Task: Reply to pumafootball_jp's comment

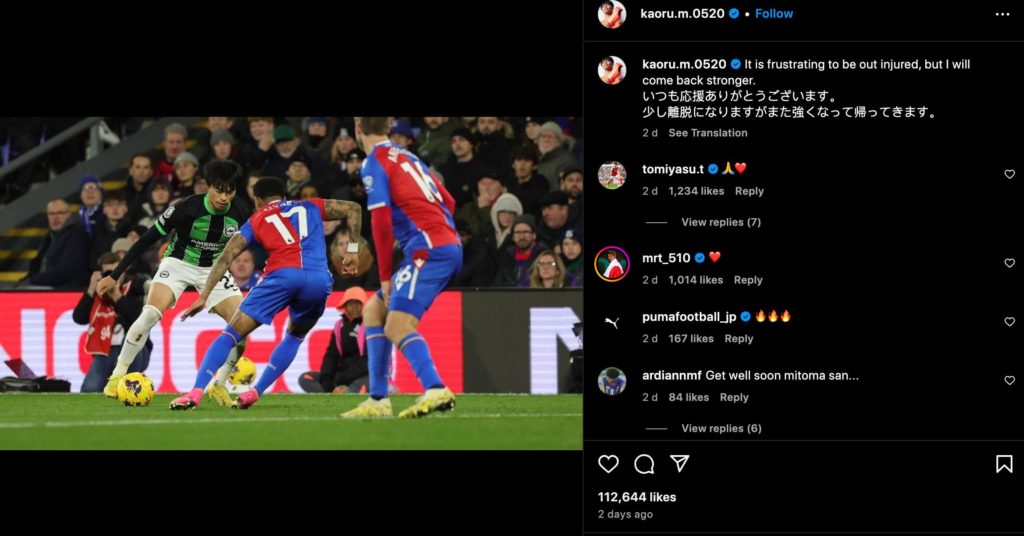Action: tap(739, 339)
